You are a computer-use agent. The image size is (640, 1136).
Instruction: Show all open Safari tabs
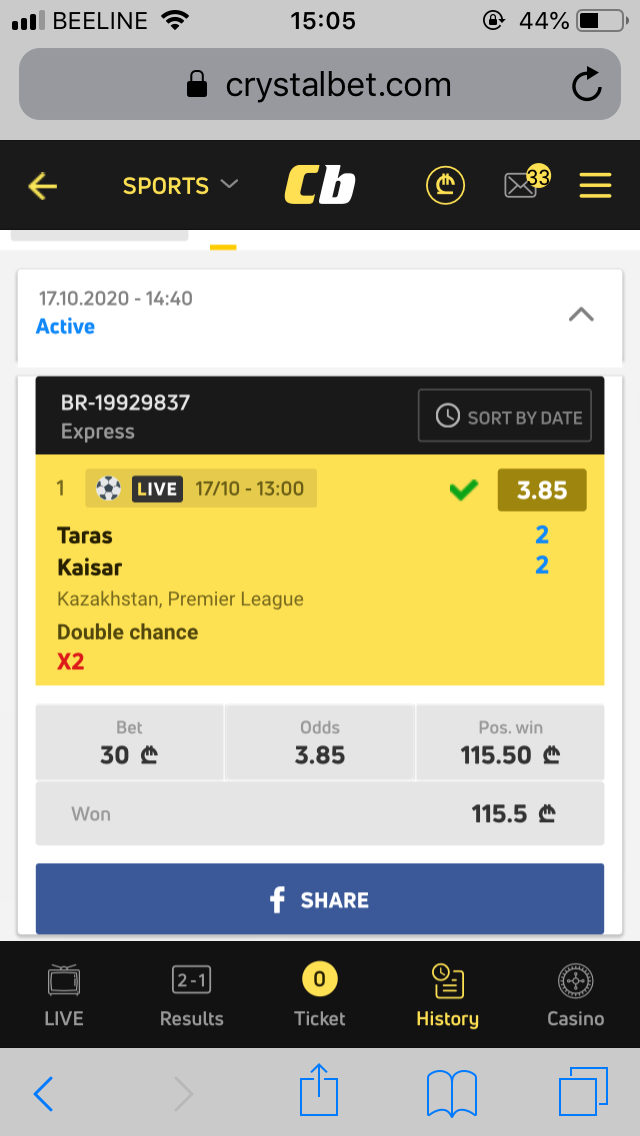(x=582, y=1092)
